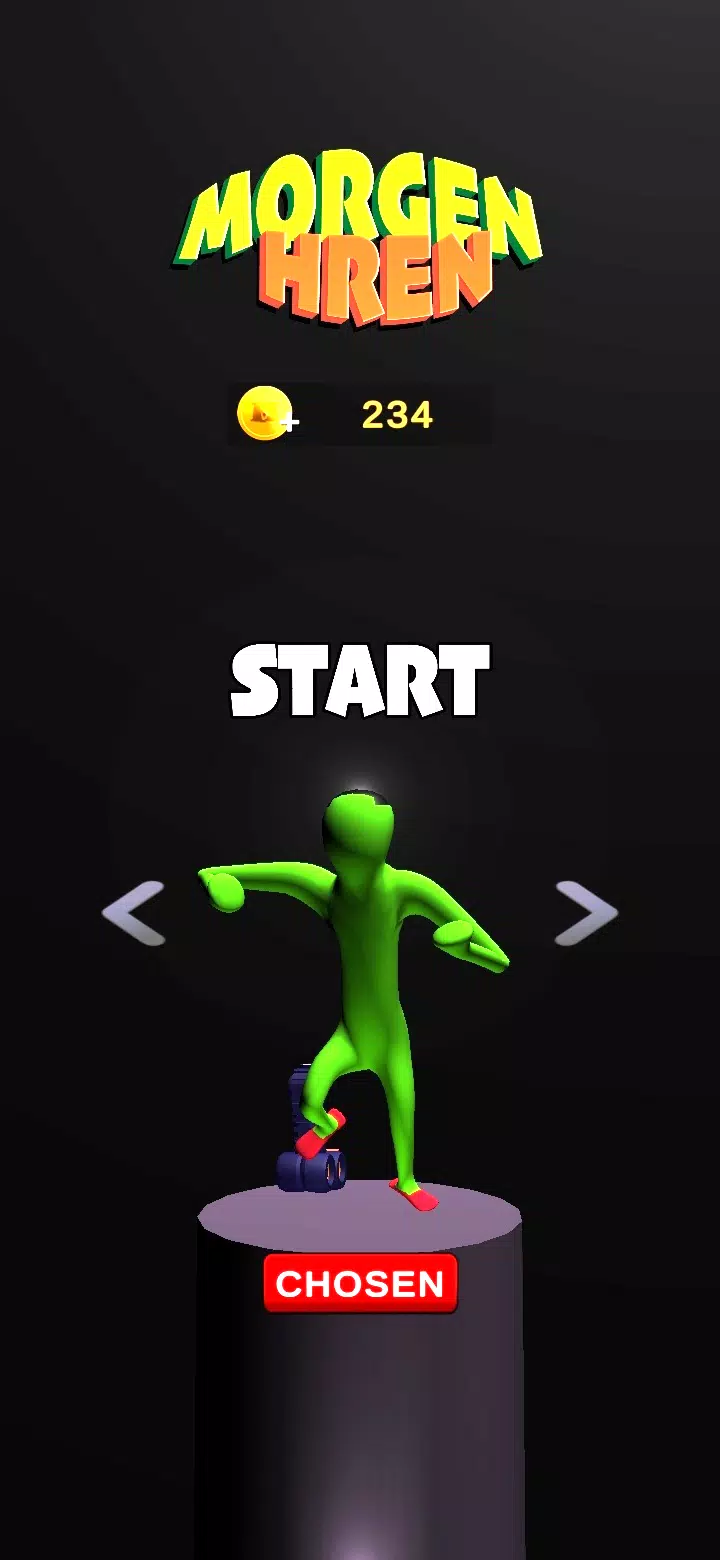This screenshot has height=1560, width=720.
Task: Tap the red CHOSEN button
Action: pos(360,1284)
